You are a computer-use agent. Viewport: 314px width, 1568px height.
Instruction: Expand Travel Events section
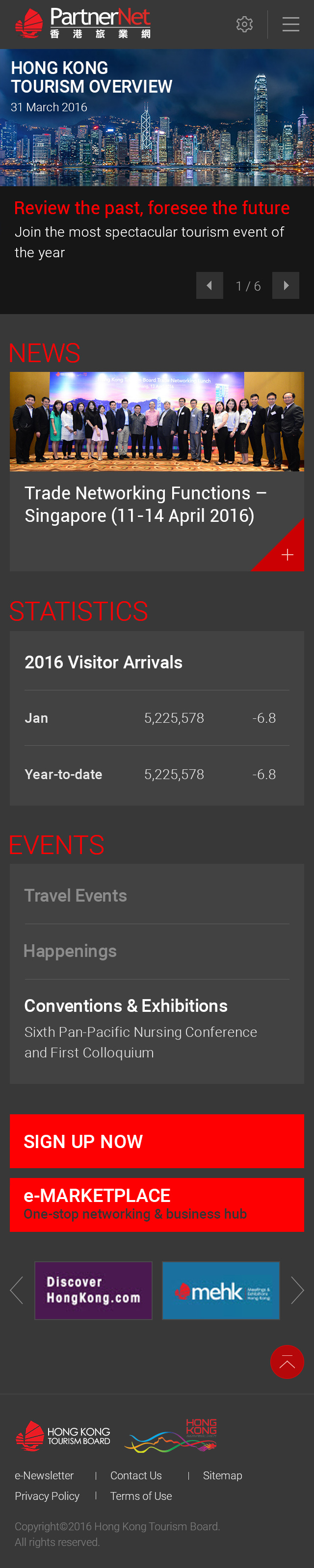76,895
